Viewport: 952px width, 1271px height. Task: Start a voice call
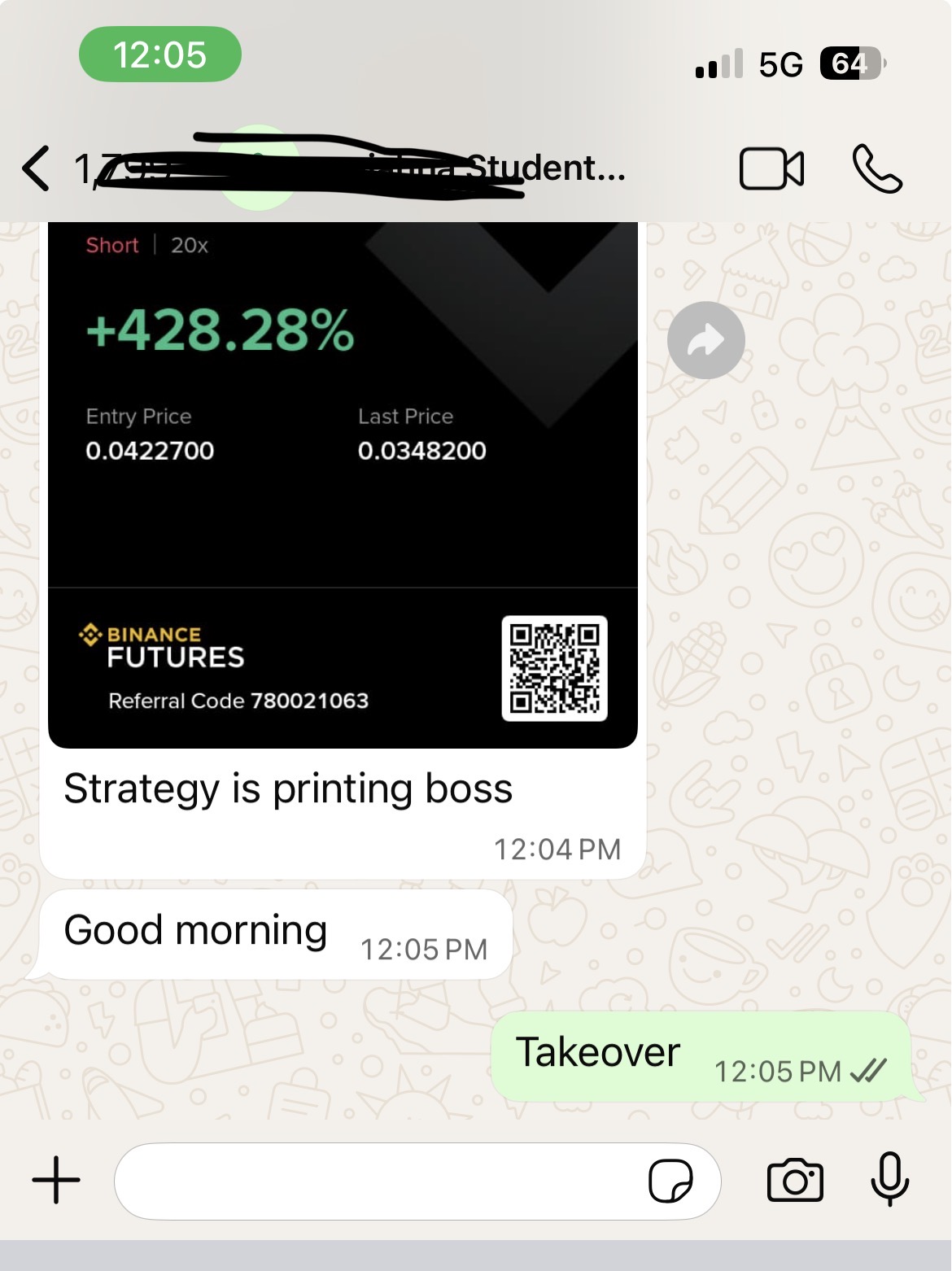point(876,169)
